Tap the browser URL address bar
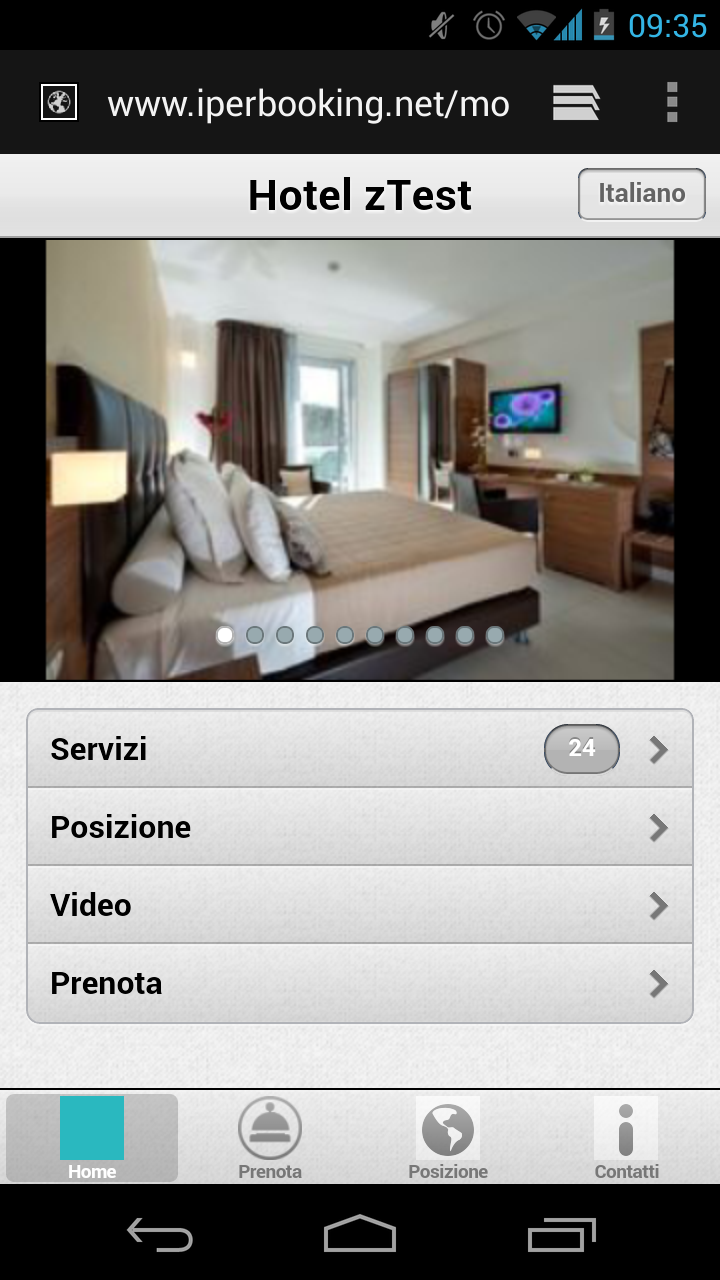Screen dimensions: 720x1280 tap(308, 103)
